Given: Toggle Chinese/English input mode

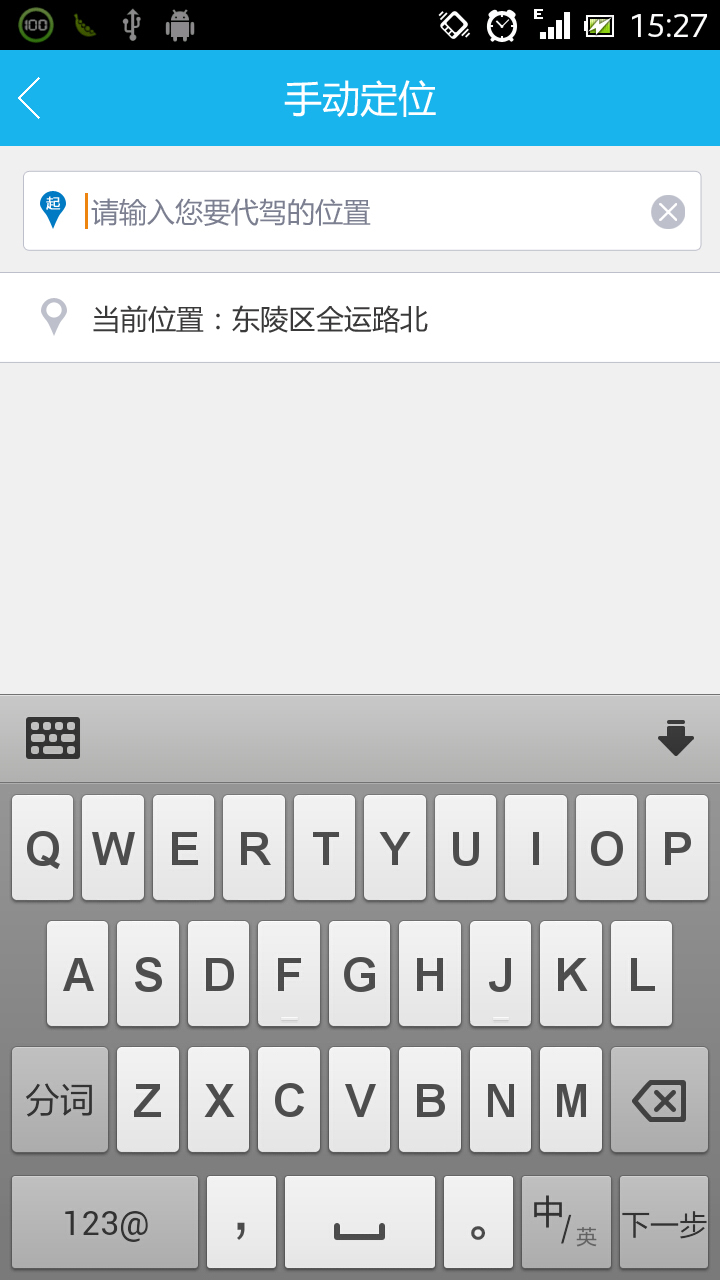Looking at the screenshot, I should pyautogui.click(x=566, y=1222).
